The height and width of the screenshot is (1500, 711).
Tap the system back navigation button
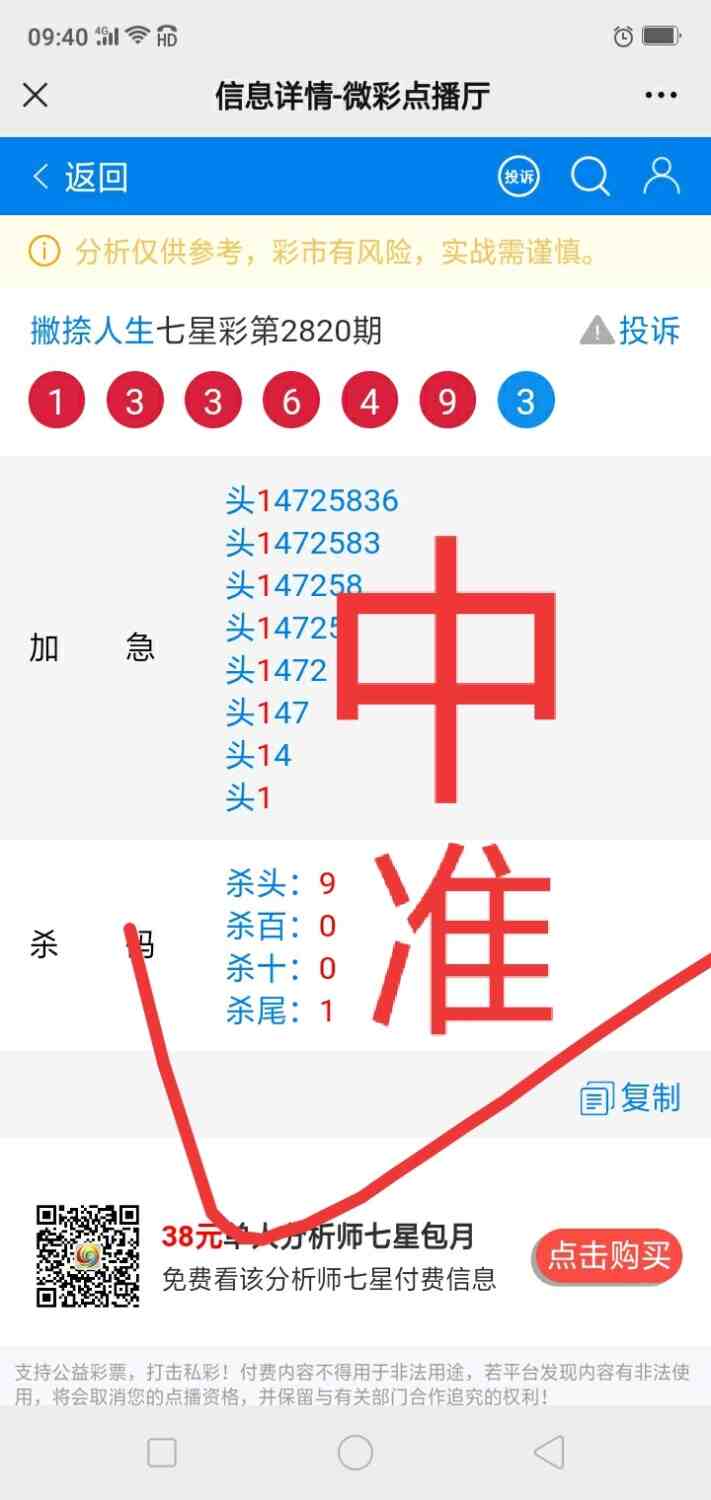click(x=548, y=1452)
